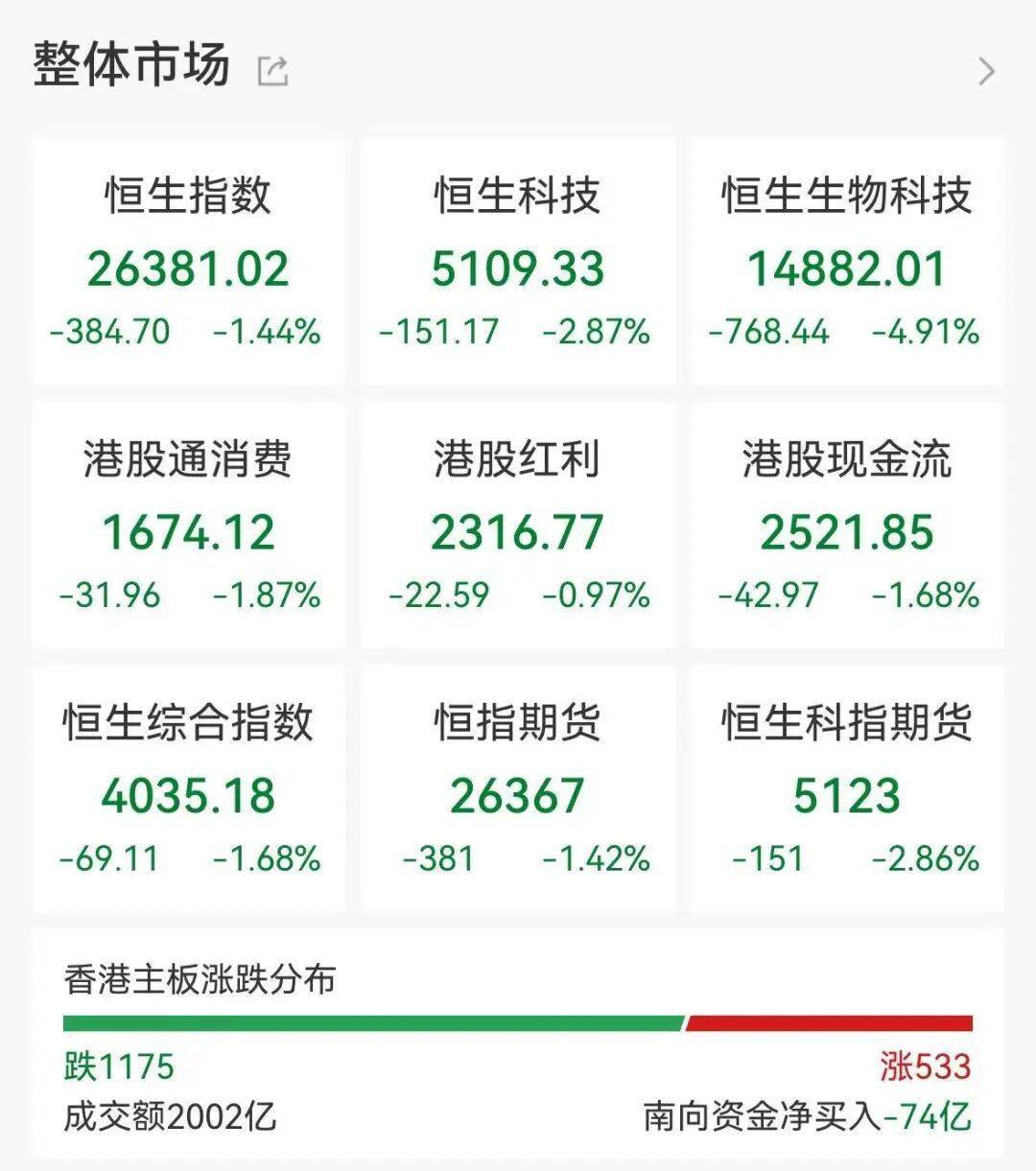Open 恒指期货 futures quote
Viewport: 1036px width, 1171px height.
tap(518, 788)
